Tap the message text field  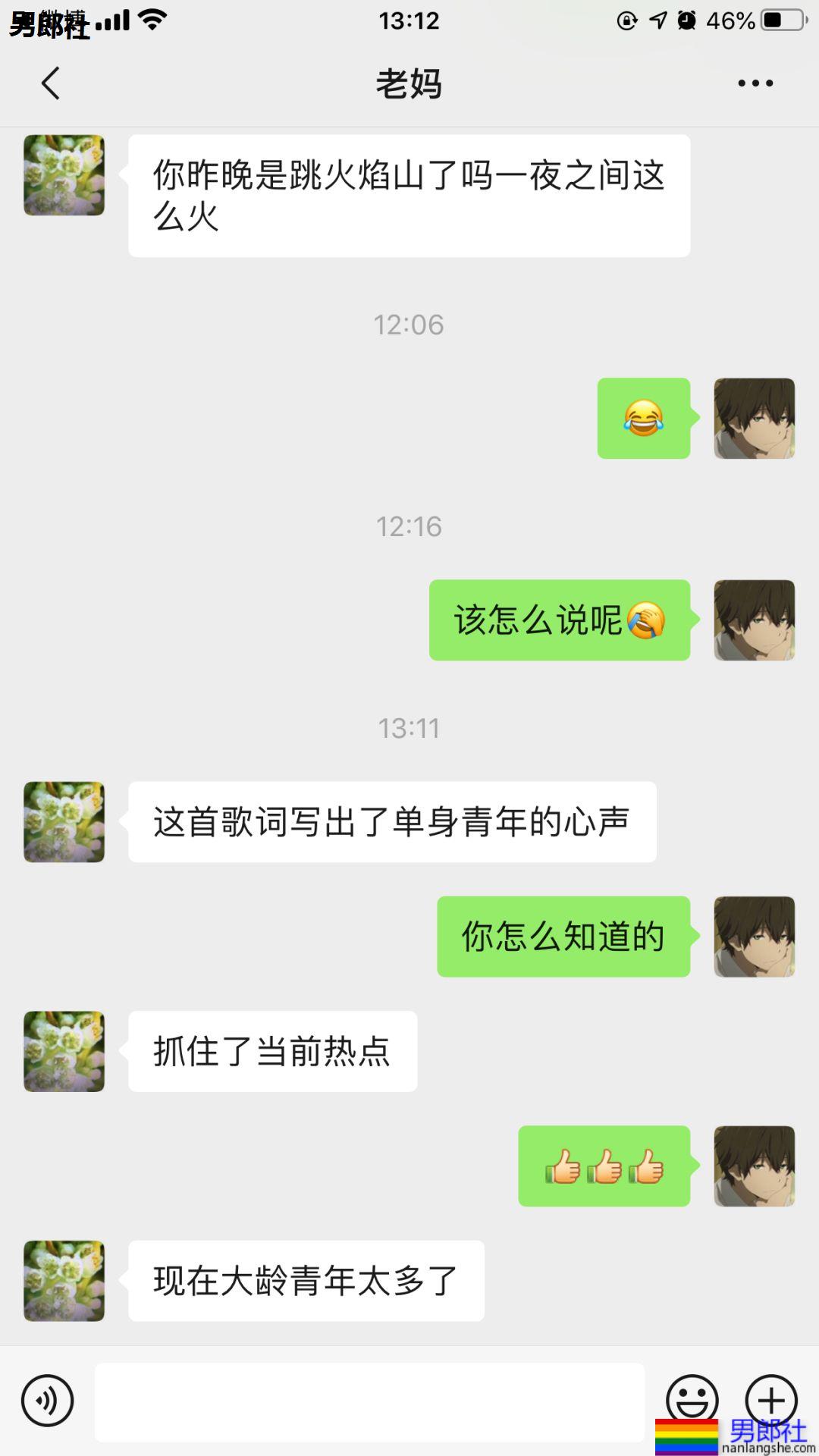pyautogui.click(x=369, y=1402)
